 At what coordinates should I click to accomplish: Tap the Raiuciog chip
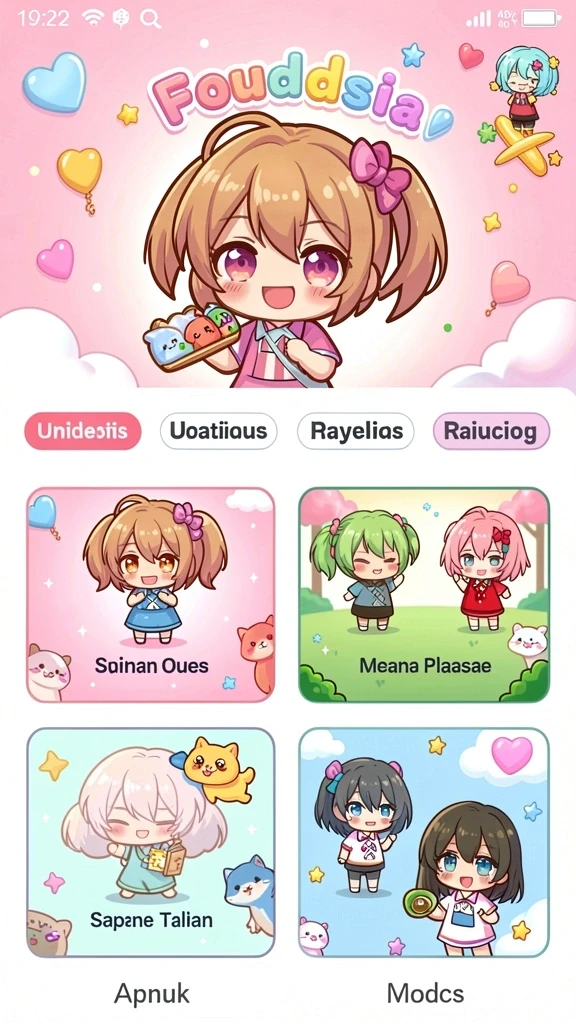pos(492,431)
